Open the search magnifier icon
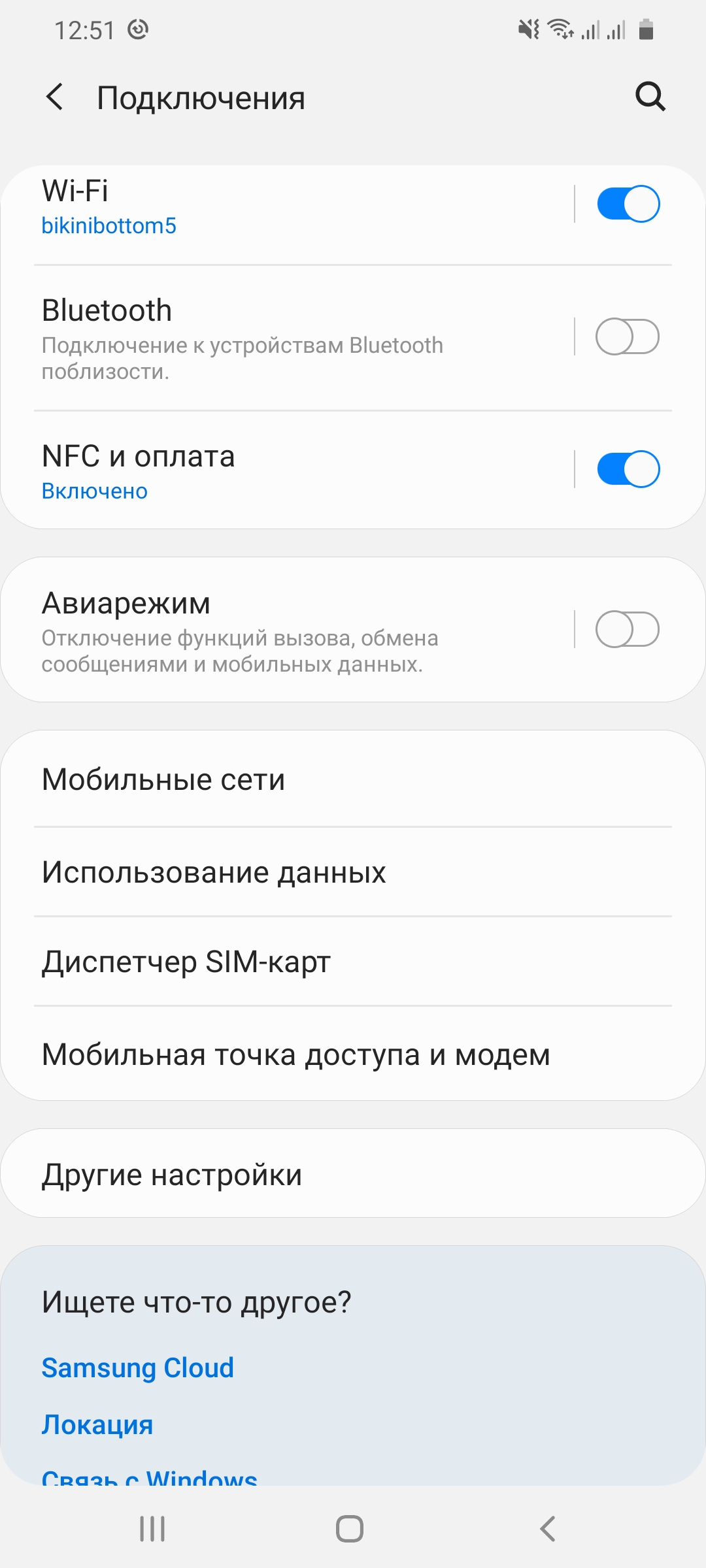This screenshot has height=1568, width=706. point(650,97)
